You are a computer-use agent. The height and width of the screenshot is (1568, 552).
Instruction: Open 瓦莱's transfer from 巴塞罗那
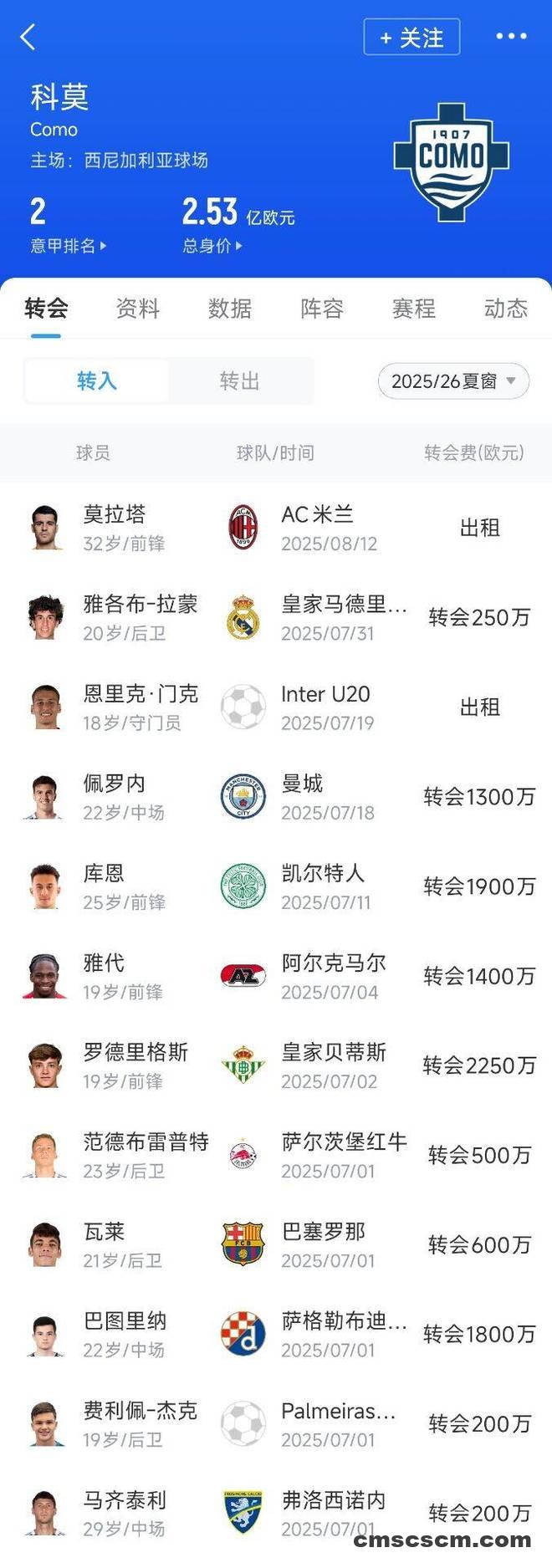click(276, 1244)
